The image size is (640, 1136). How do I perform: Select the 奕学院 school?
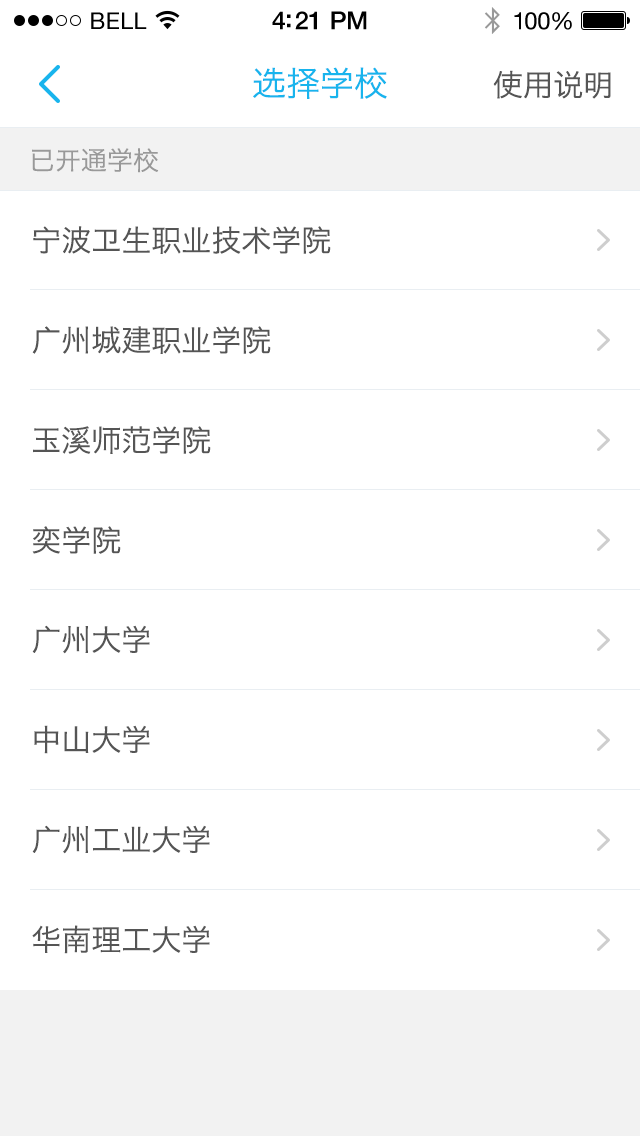320,540
